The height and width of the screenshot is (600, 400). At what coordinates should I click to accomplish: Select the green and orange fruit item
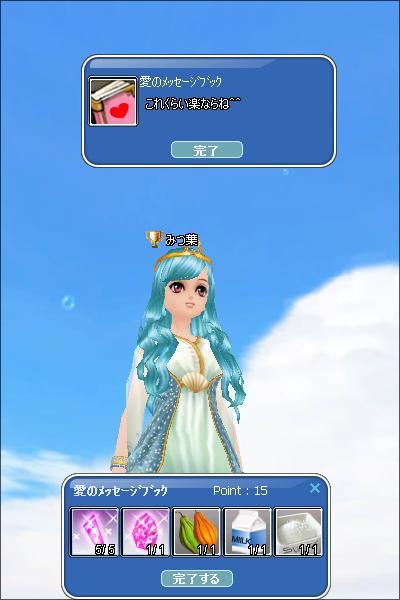(196, 532)
